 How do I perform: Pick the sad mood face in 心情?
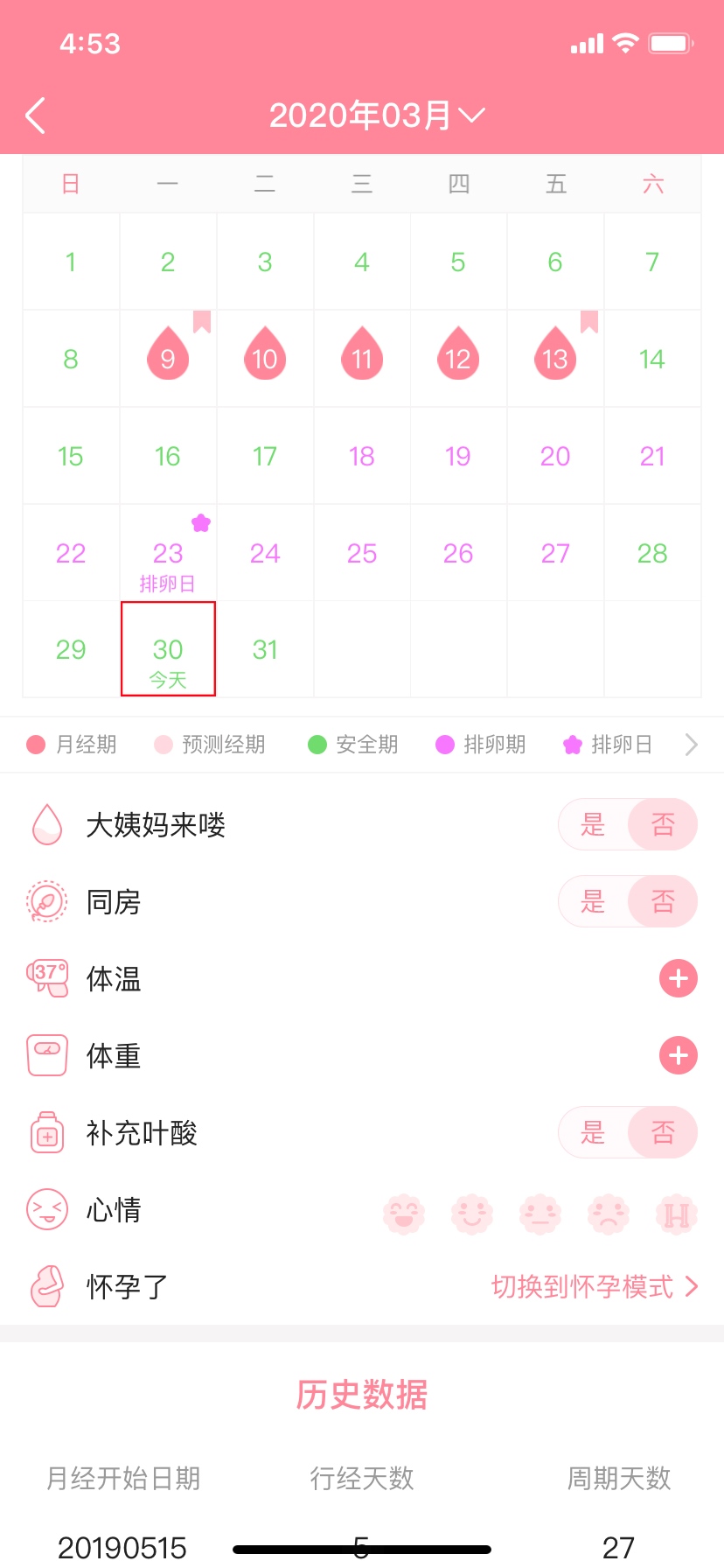click(x=609, y=1214)
